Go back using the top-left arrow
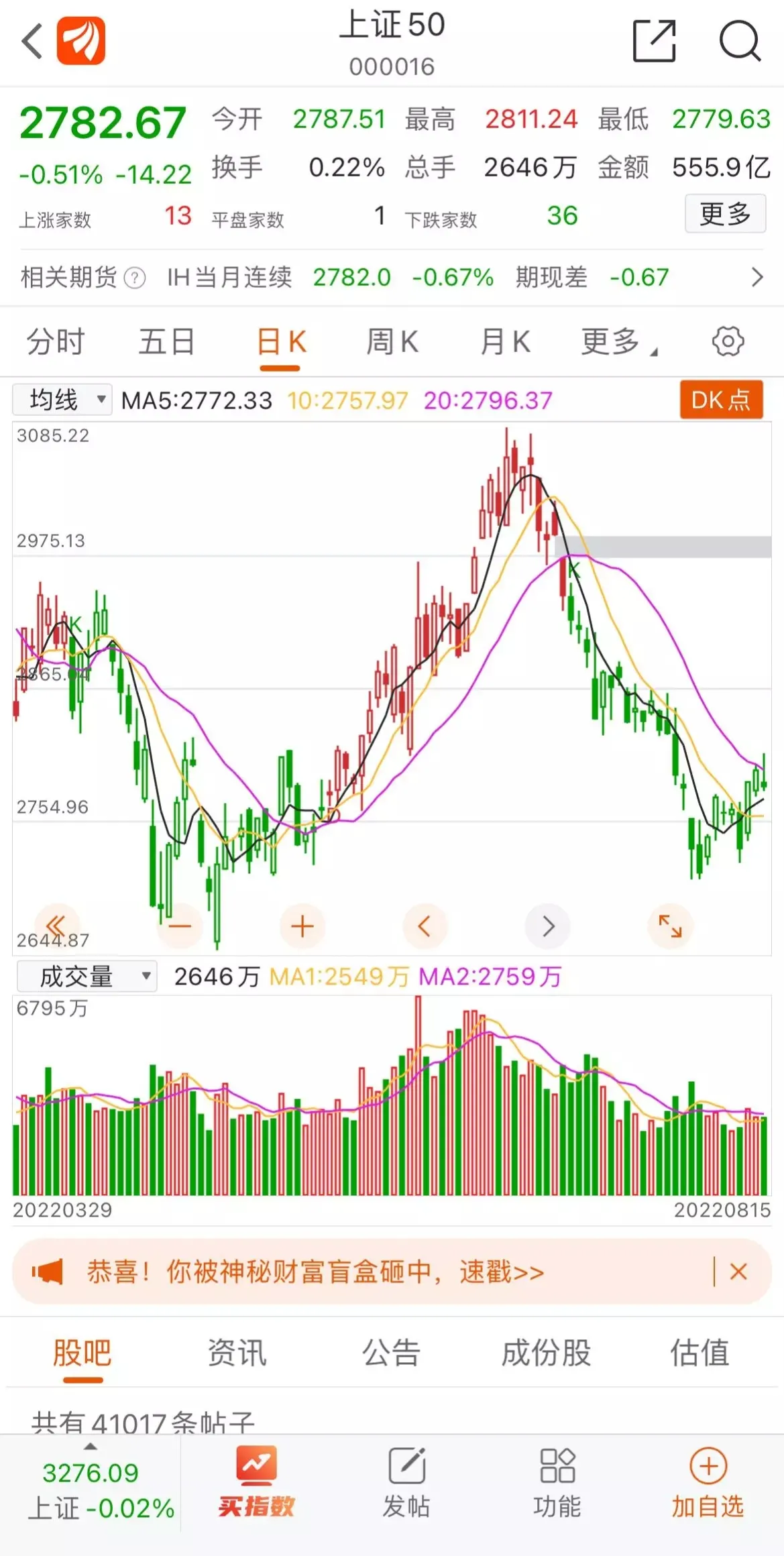This screenshot has width=784, height=1556. coord(32,42)
